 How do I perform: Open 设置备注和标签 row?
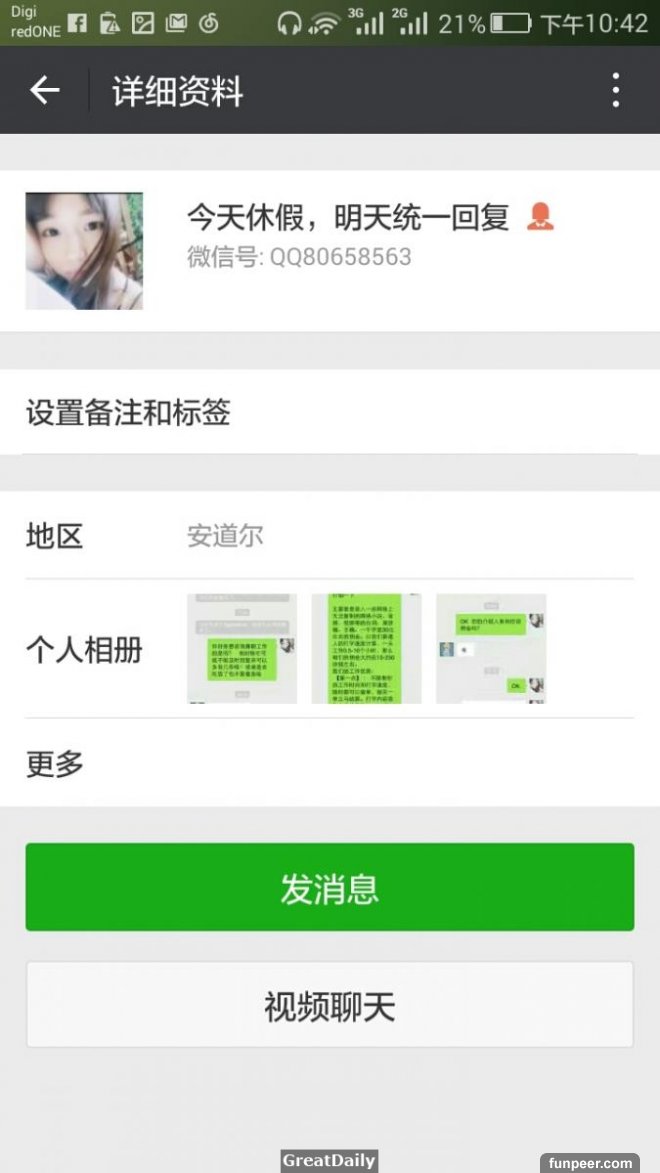tap(330, 412)
